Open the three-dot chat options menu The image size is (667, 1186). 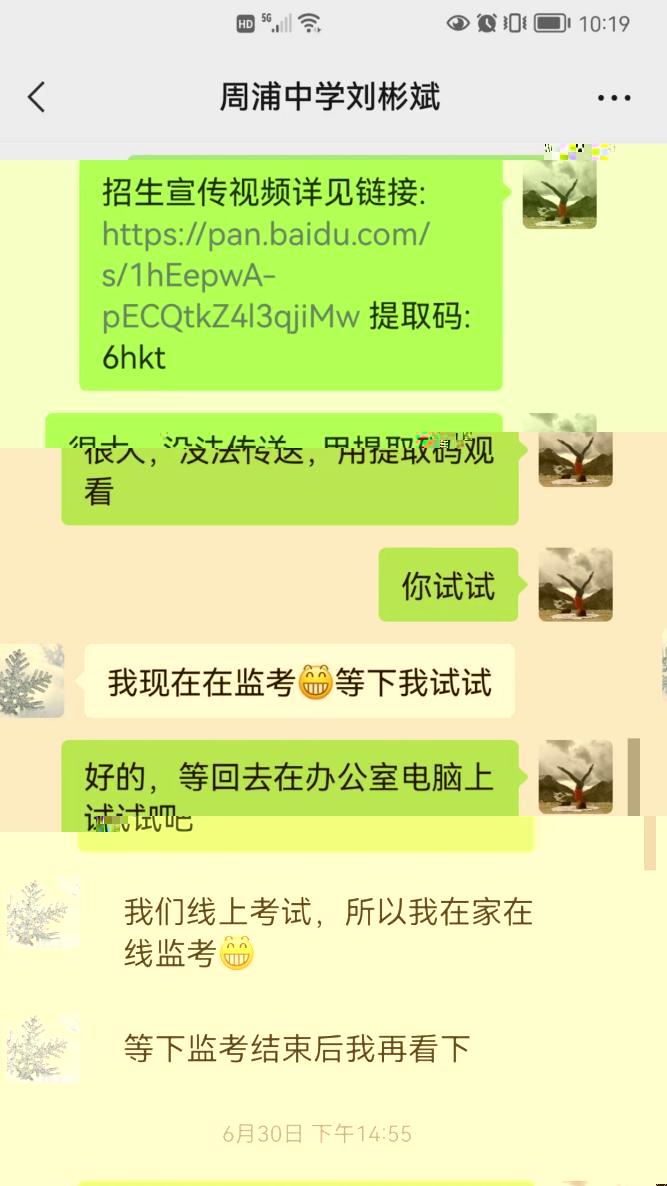(x=614, y=98)
